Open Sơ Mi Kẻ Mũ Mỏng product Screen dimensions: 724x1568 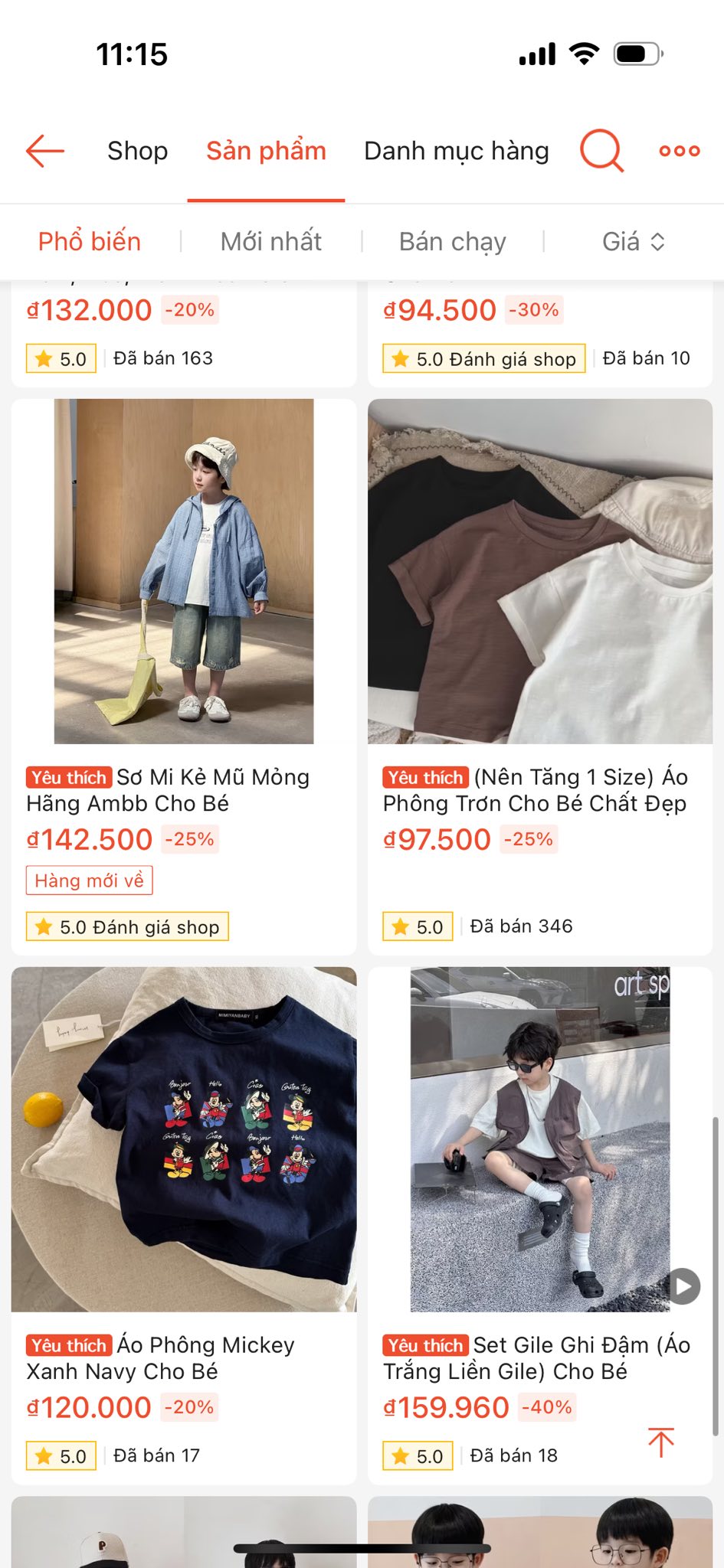click(184, 571)
